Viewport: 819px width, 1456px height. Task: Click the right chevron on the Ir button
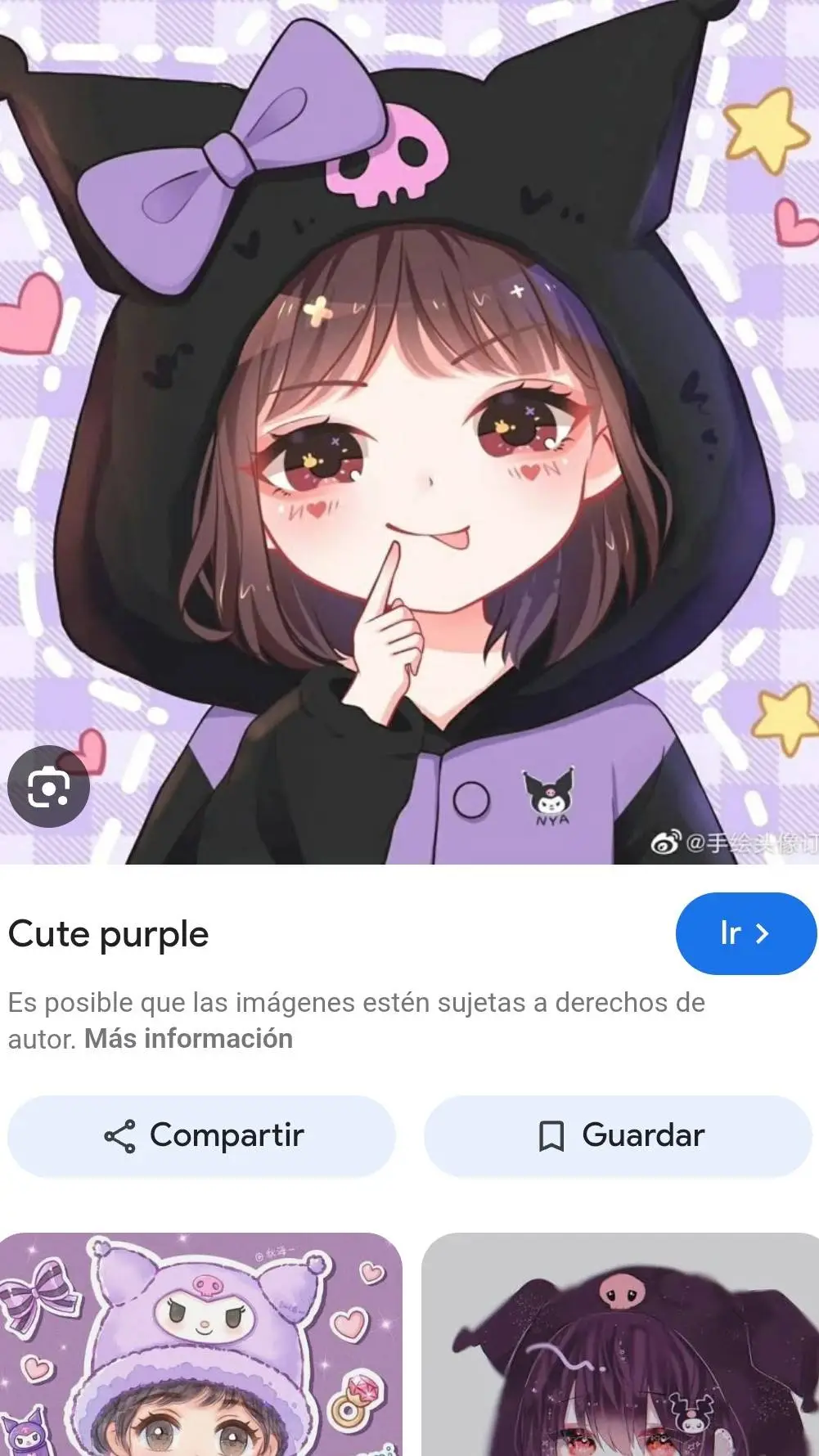tap(763, 934)
